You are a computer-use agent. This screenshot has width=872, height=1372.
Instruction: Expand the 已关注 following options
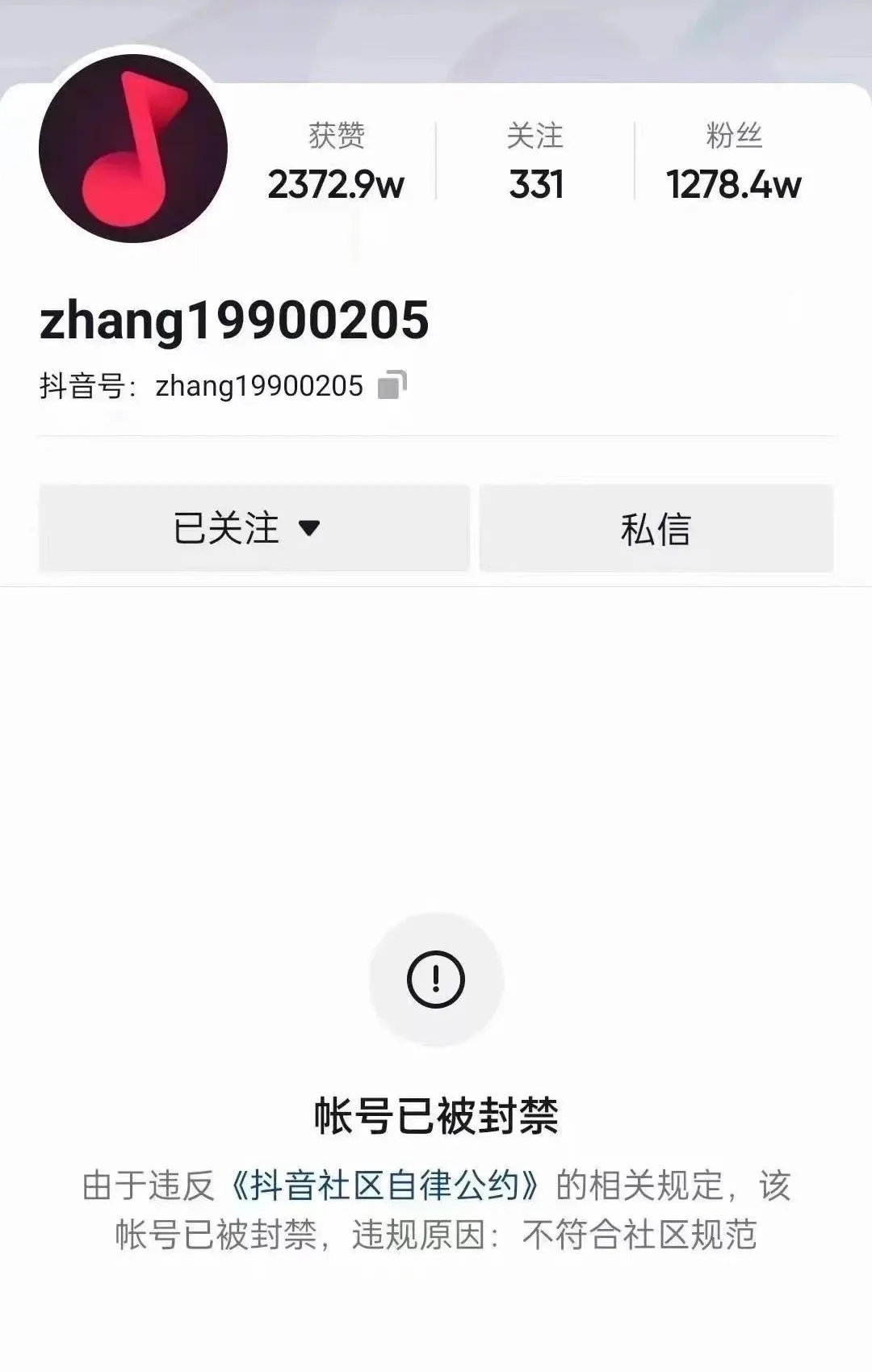click(254, 528)
